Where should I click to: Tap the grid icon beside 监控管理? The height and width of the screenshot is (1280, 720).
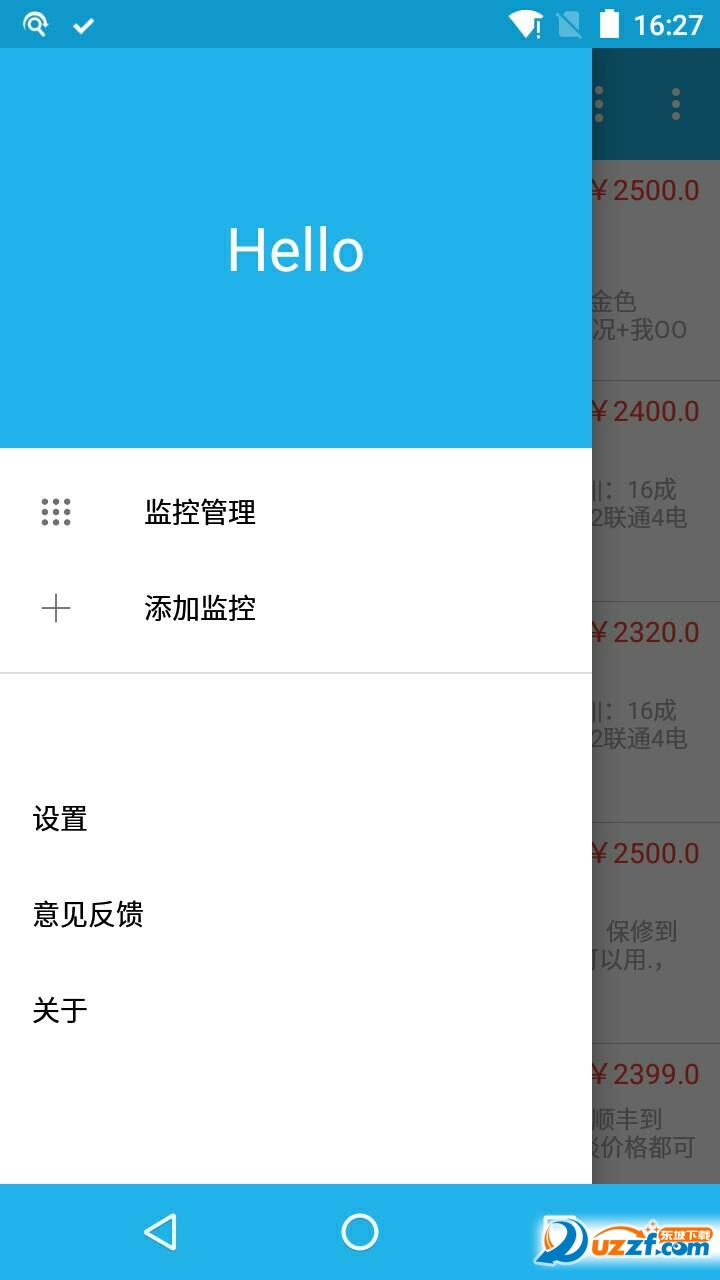(x=56, y=513)
